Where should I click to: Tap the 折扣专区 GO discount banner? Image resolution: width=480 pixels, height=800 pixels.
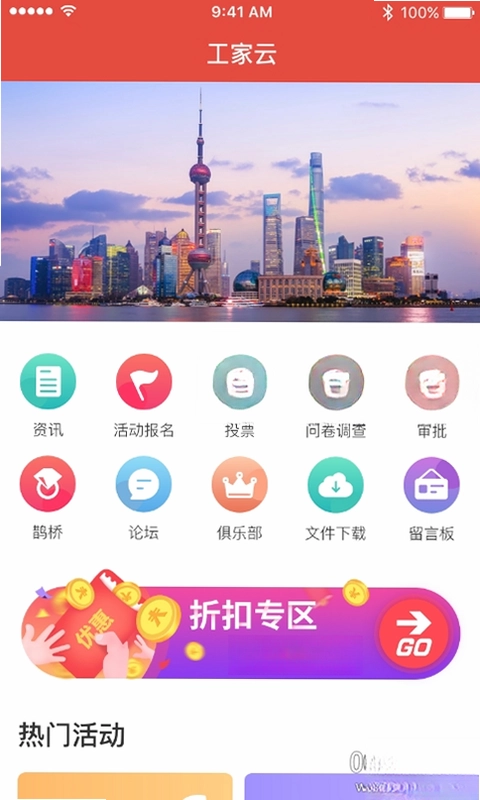point(240,627)
